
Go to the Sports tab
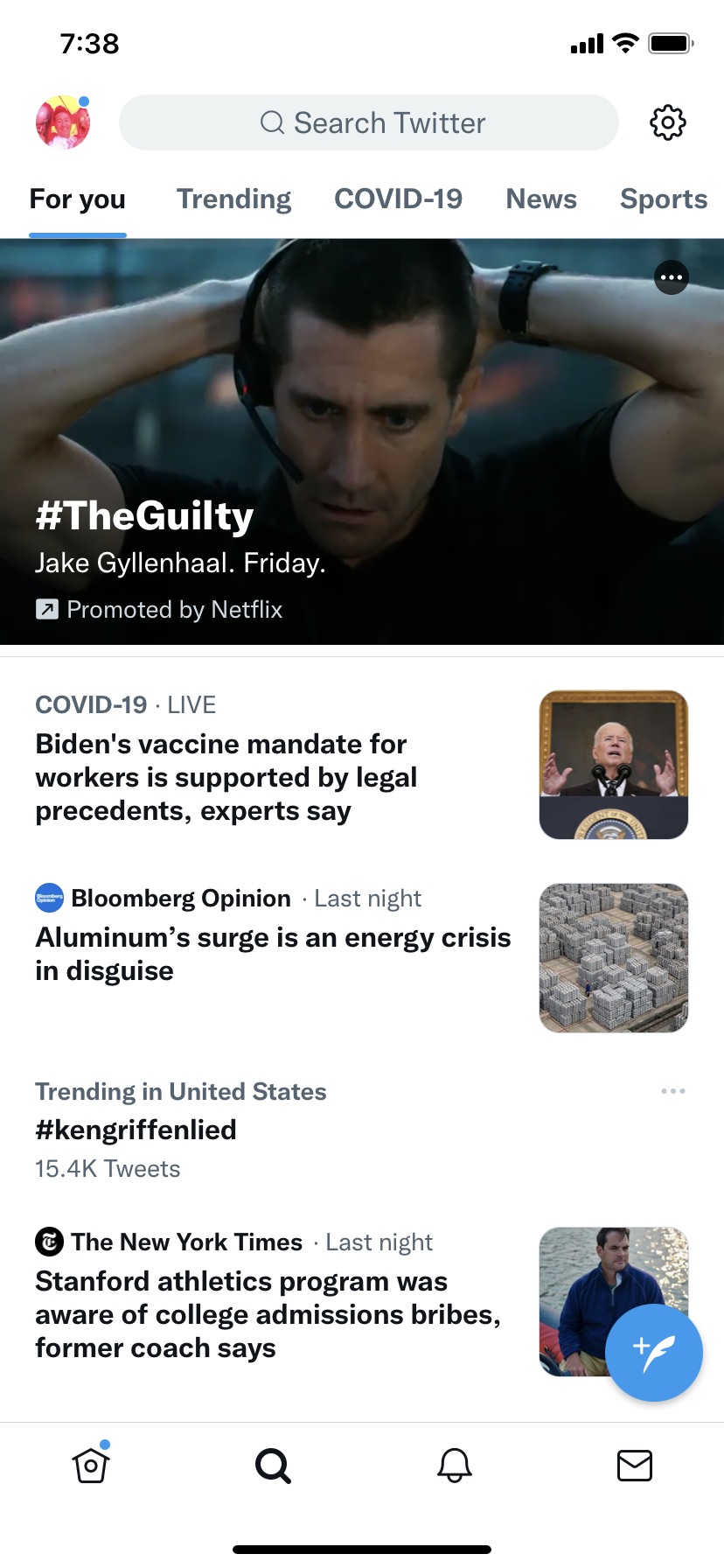[x=663, y=199]
